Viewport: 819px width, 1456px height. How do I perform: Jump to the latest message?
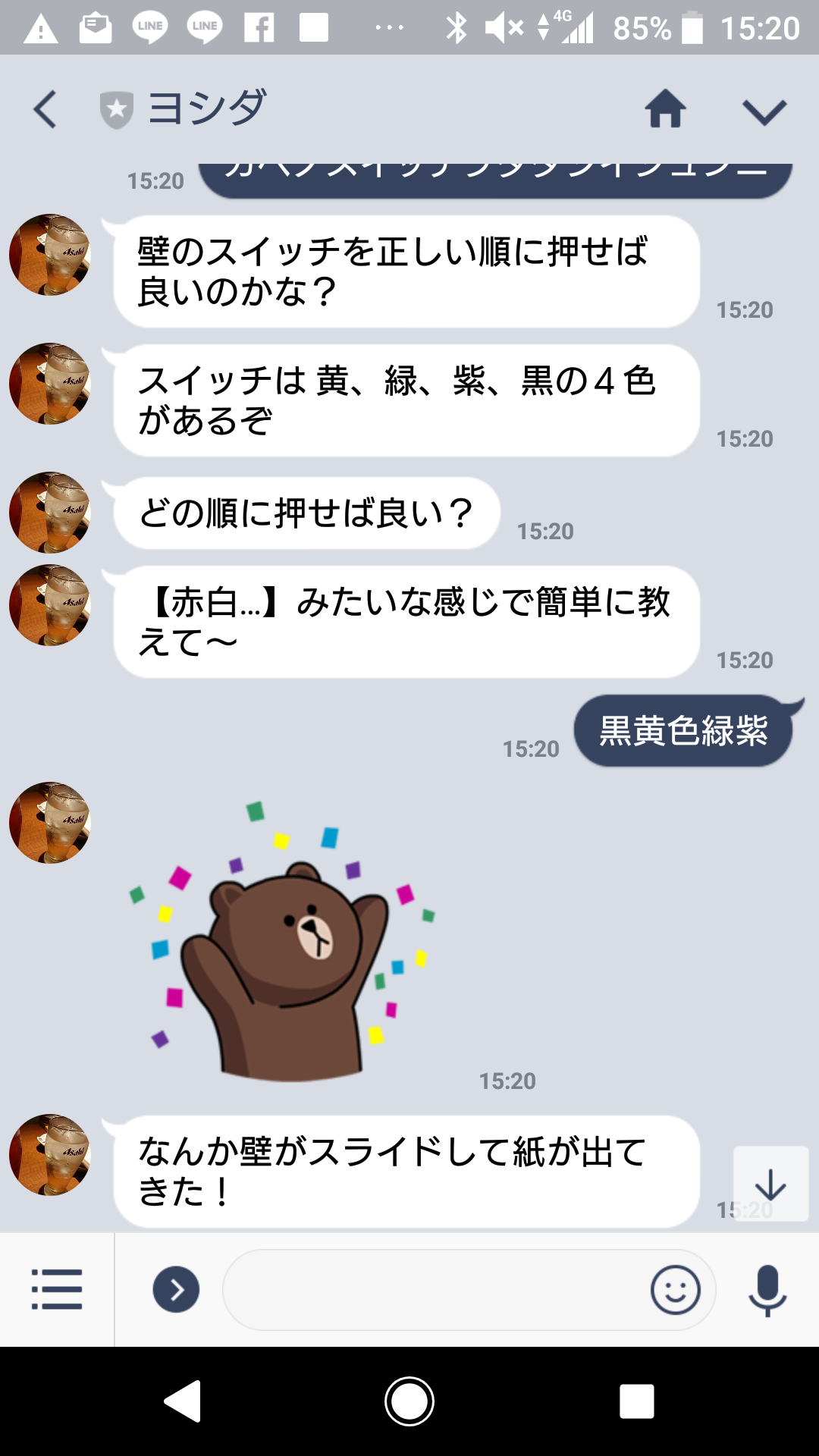[770, 1184]
